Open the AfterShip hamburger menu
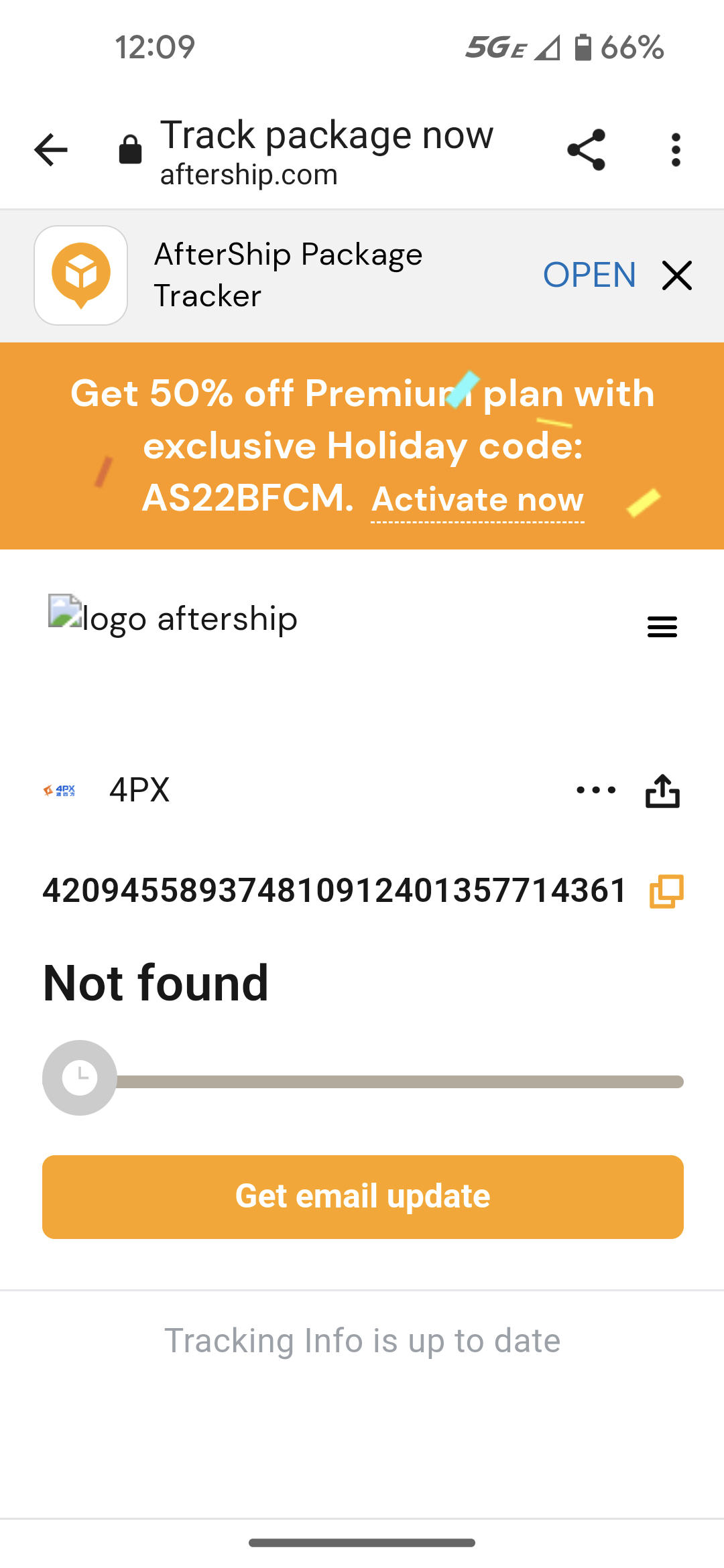724x1568 pixels. pos(662,627)
